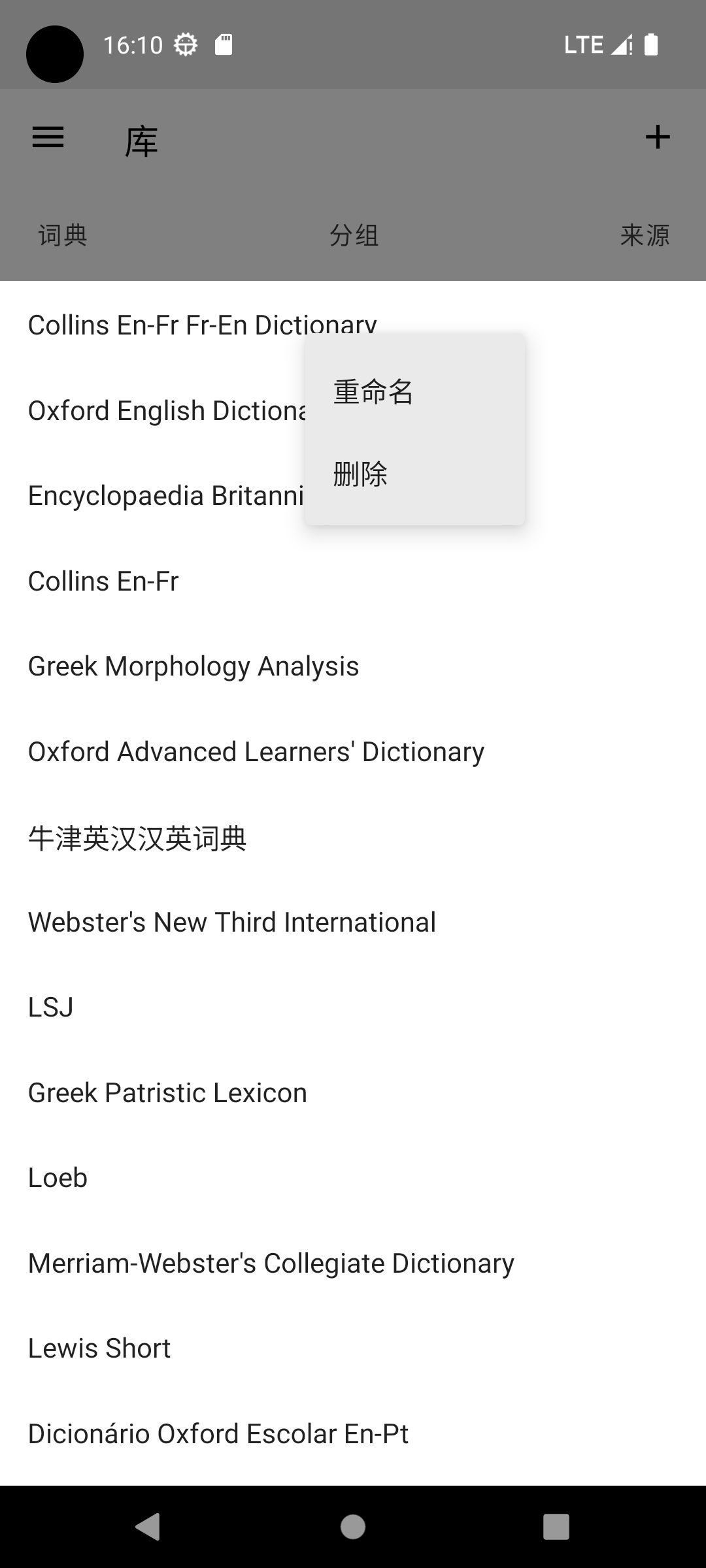Screen dimensions: 706x1568
Task: Open the hamburger drawer menu
Action: [x=48, y=137]
